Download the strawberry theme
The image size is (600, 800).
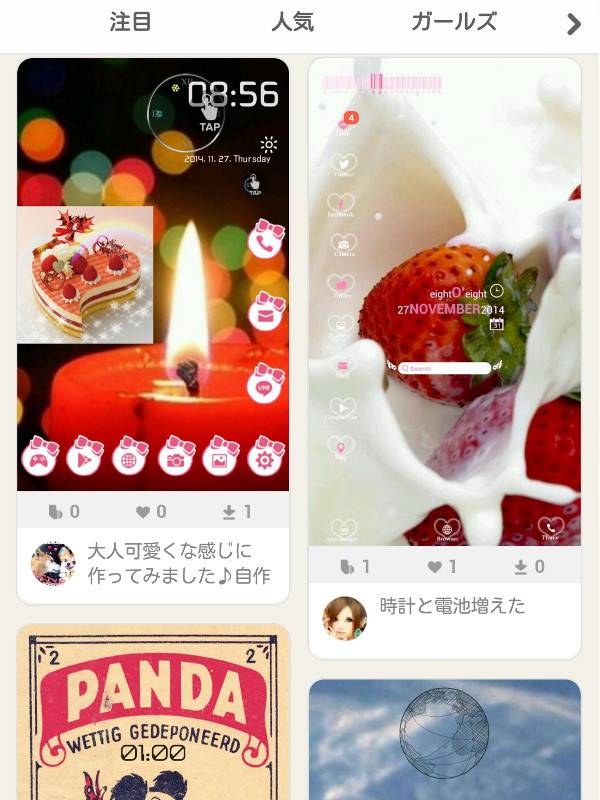click(x=529, y=567)
